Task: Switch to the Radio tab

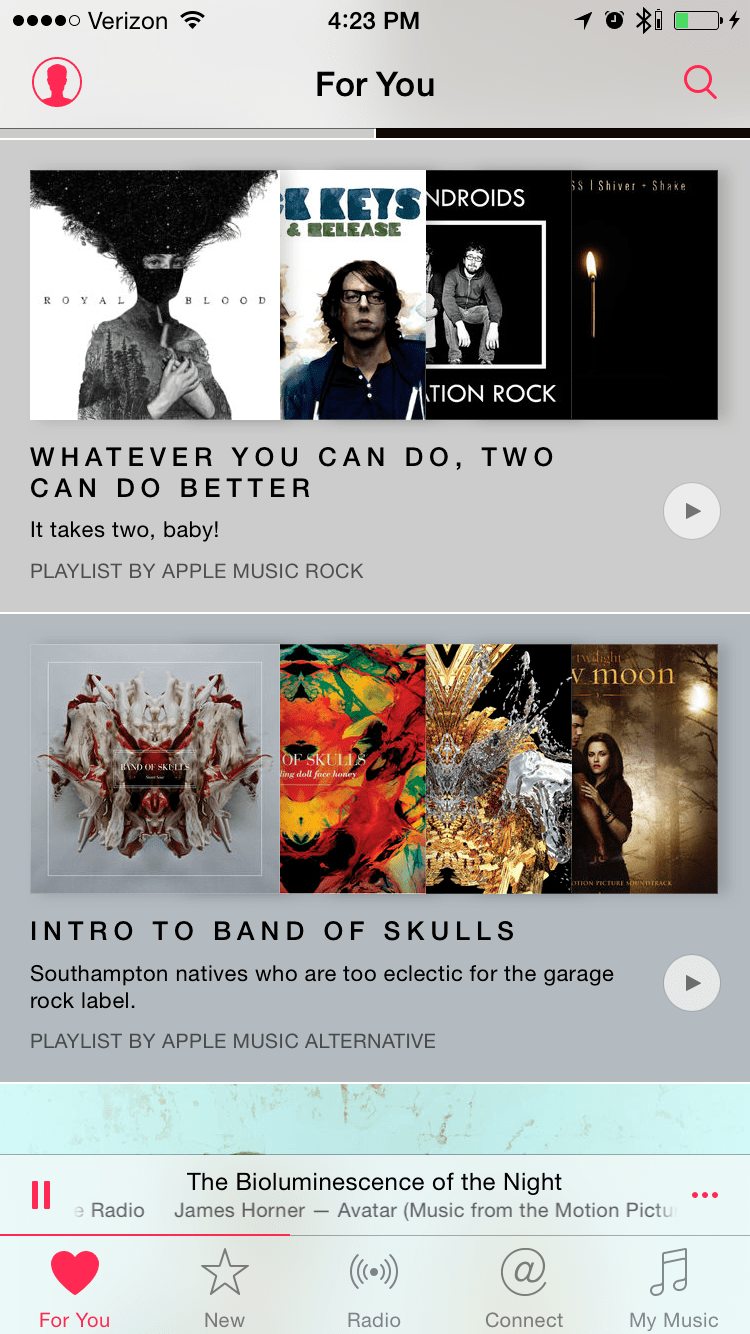Action: [x=374, y=1290]
